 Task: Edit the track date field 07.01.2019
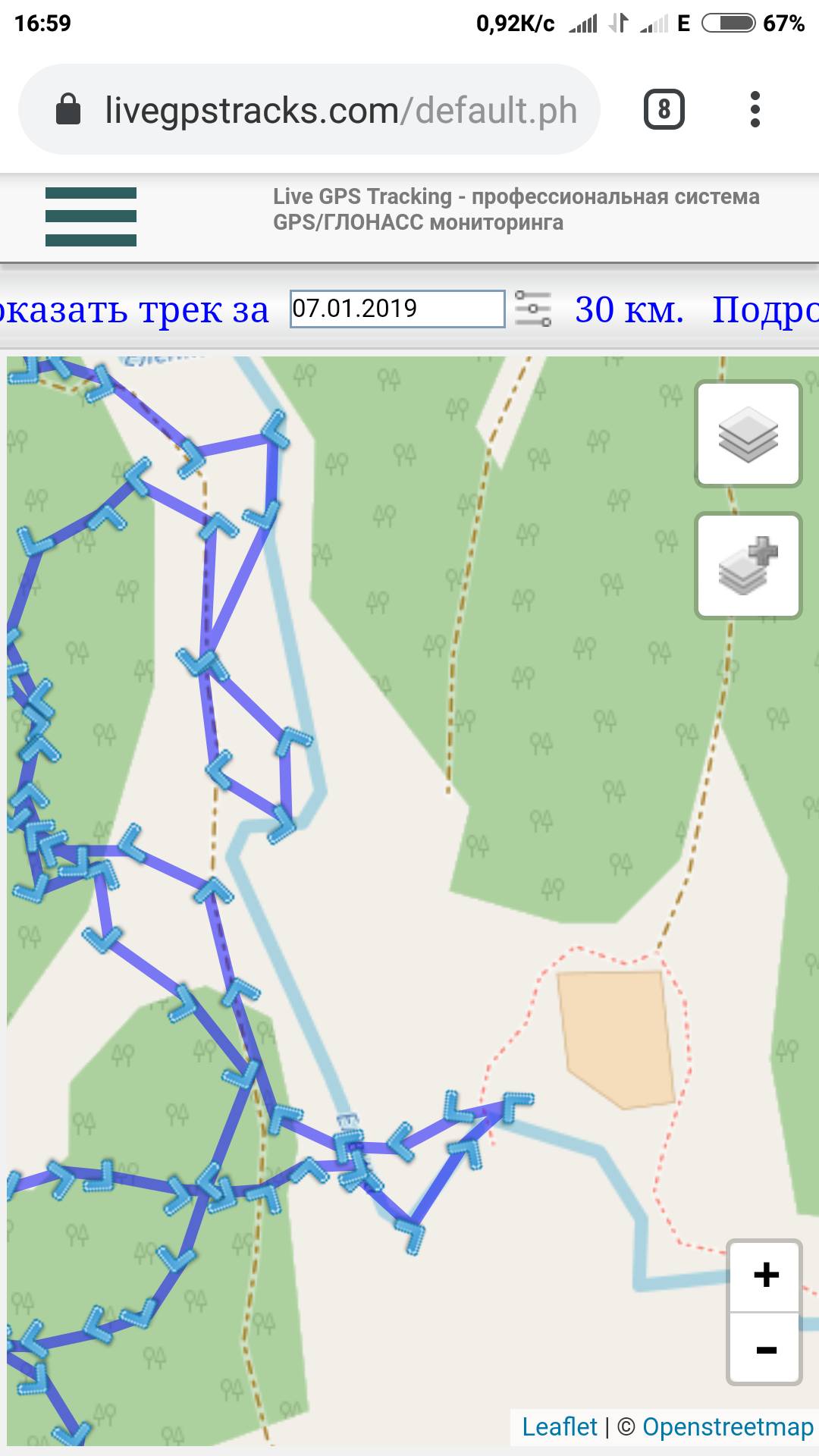[x=397, y=309]
